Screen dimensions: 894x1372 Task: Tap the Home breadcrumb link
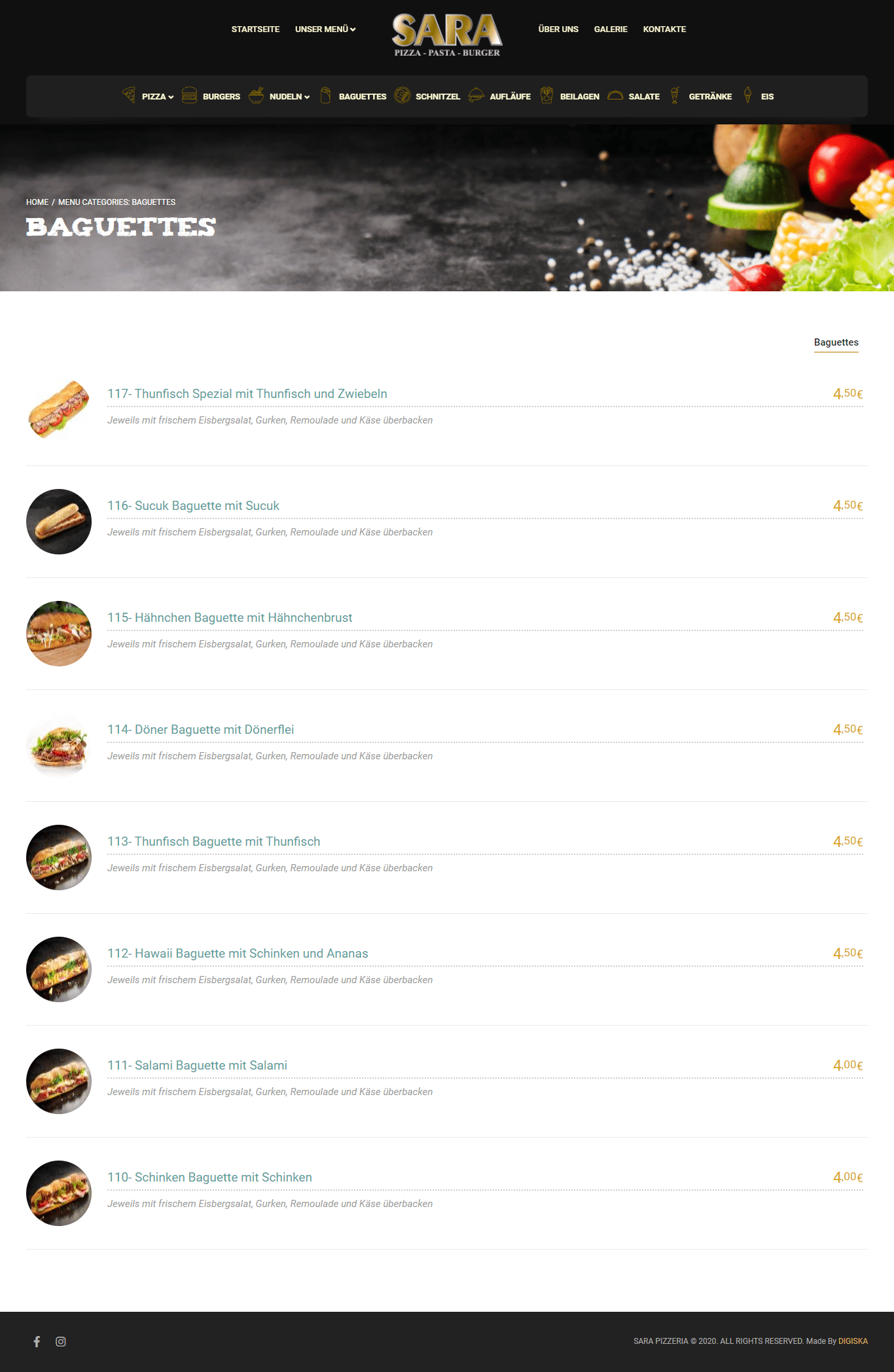37,202
